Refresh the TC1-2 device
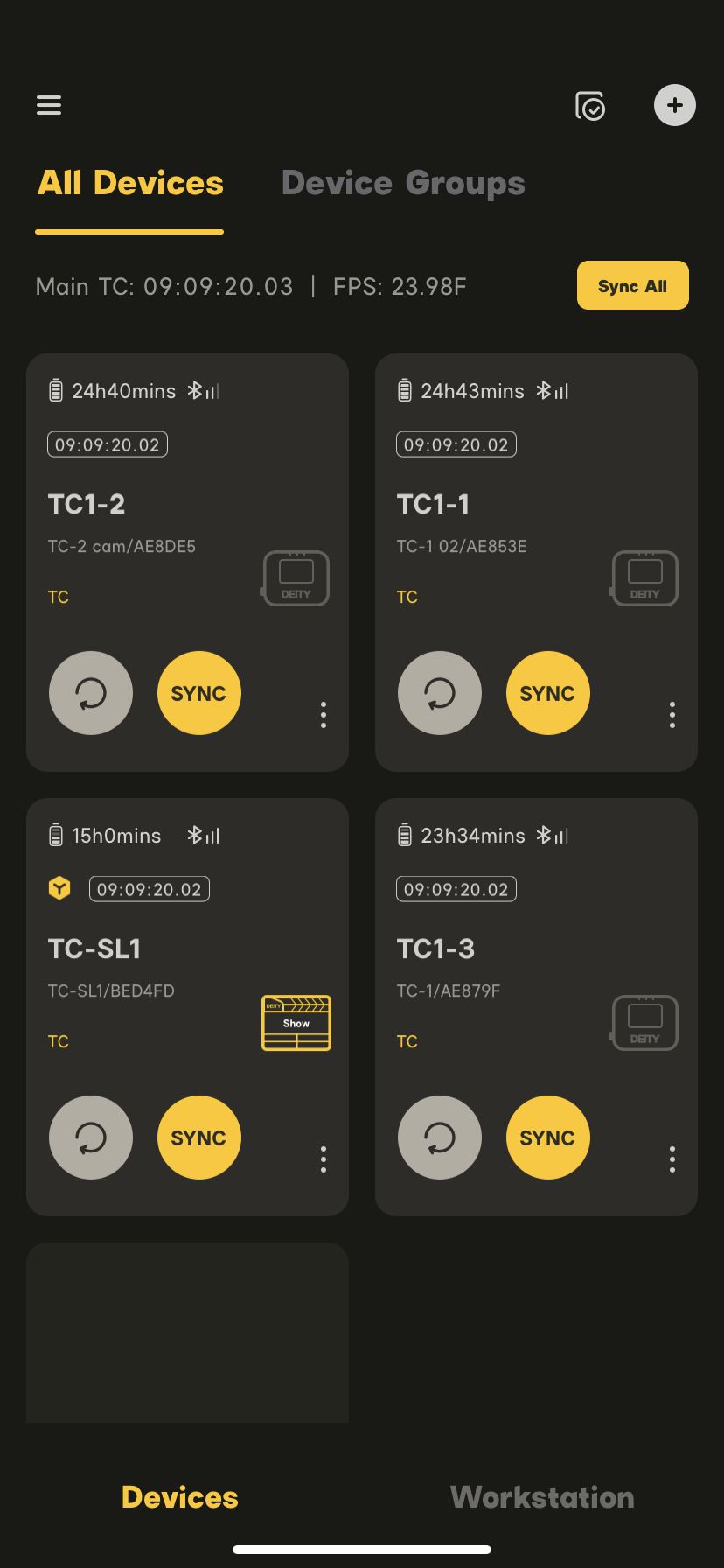The height and width of the screenshot is (1568, 724). pyautogui.click(x=91, y=693)
